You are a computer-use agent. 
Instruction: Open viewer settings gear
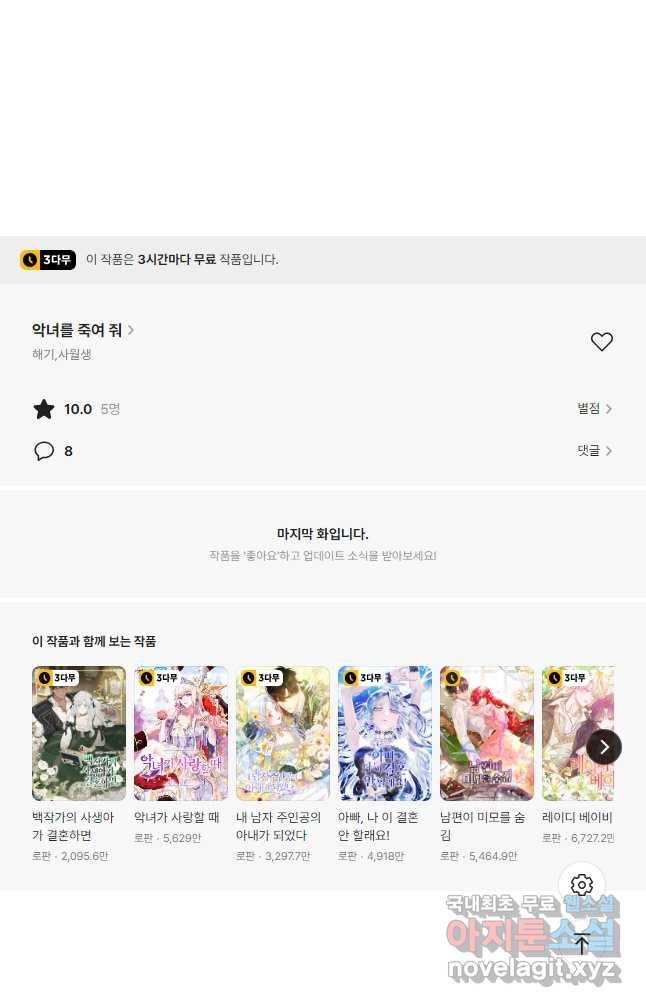[x=582, y=885]
